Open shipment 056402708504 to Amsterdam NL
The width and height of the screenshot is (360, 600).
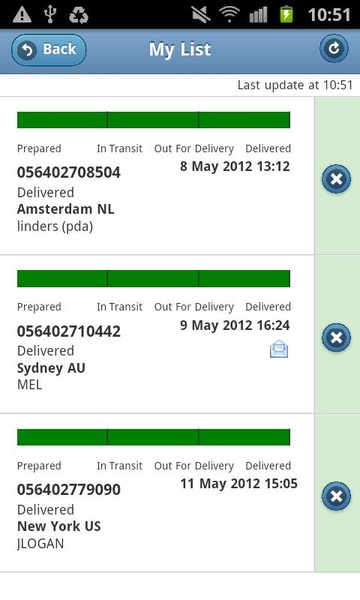point(157,176)
